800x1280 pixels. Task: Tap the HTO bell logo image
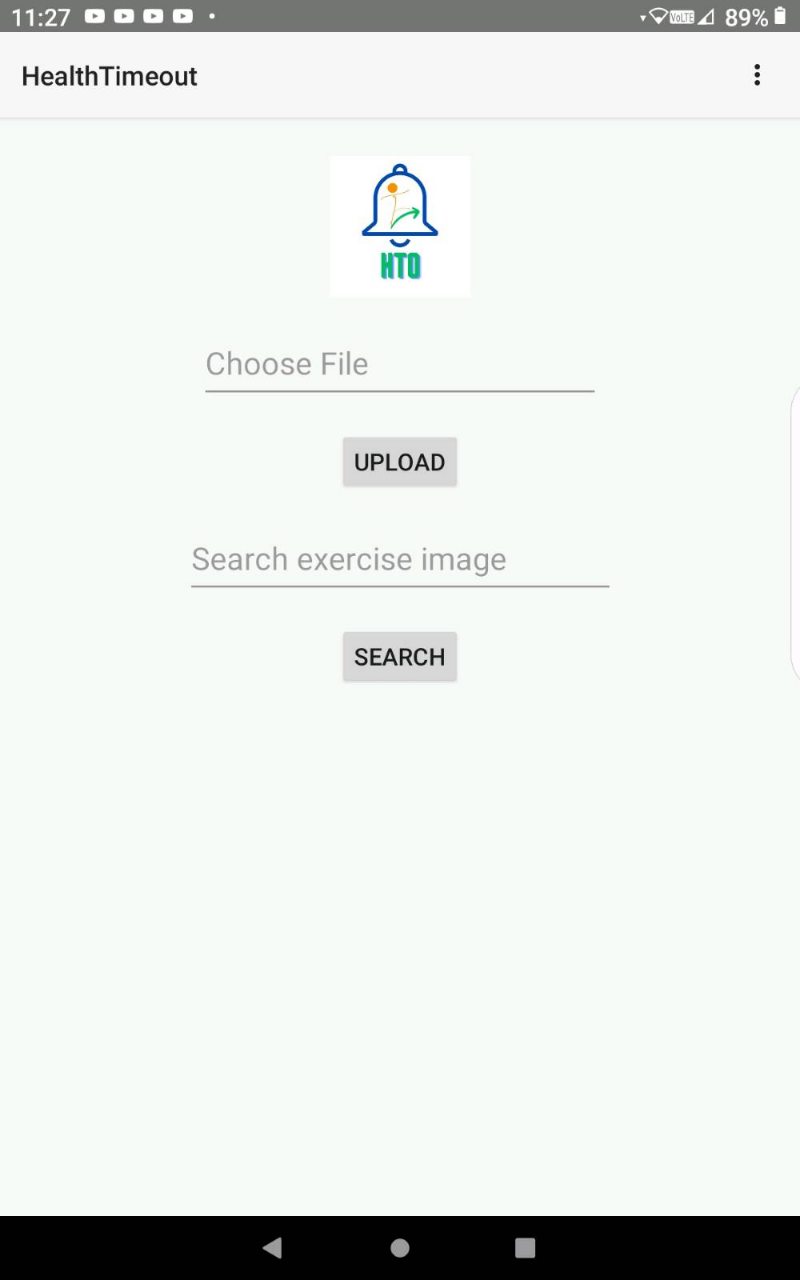[x=400, y=226]
